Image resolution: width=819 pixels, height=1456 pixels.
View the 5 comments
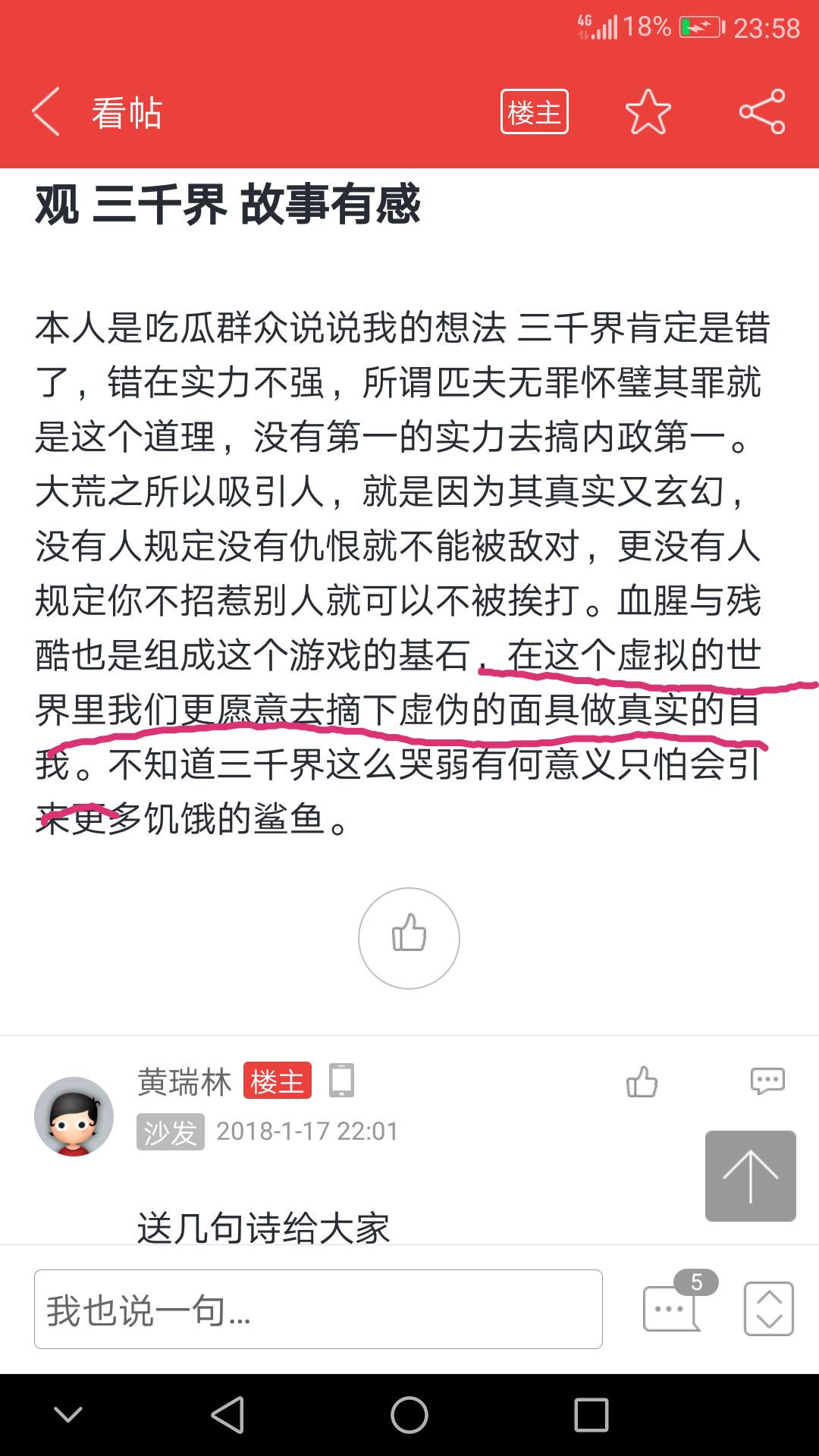click(x=673, y=1306)
